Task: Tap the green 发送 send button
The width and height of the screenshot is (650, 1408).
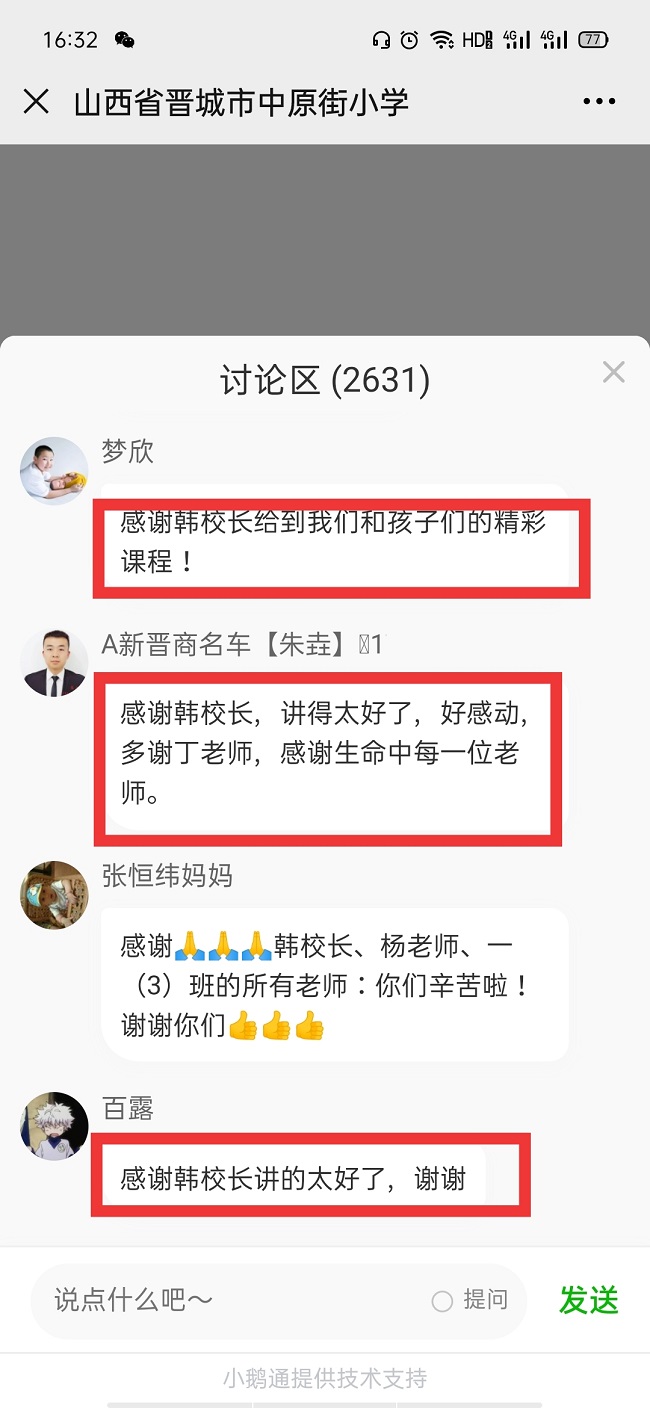Action: (x=589, y=1300)
